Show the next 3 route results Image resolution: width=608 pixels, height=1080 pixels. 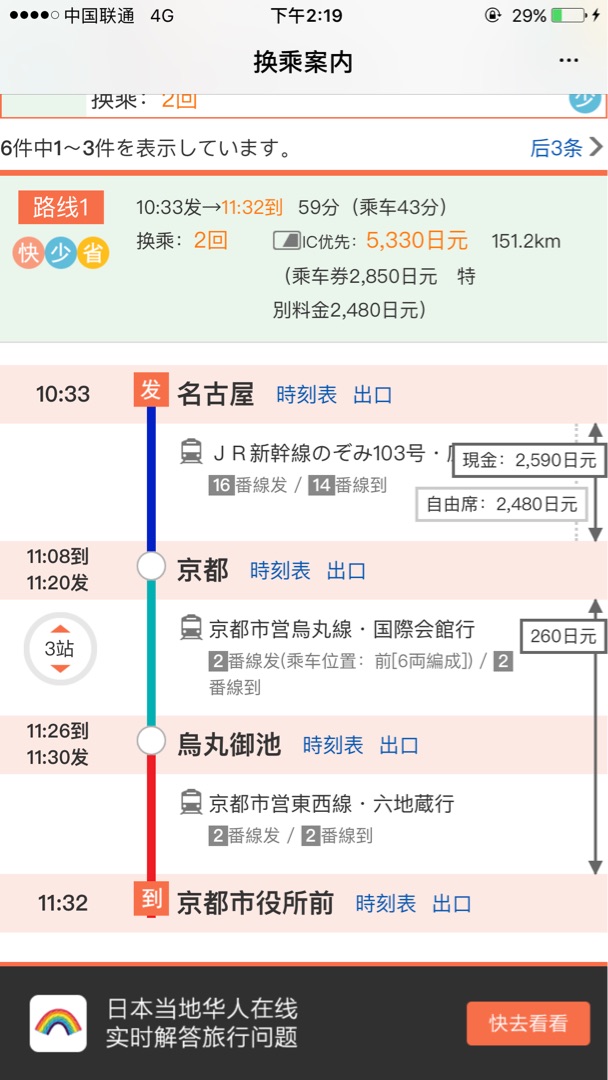tap(565, 148)
